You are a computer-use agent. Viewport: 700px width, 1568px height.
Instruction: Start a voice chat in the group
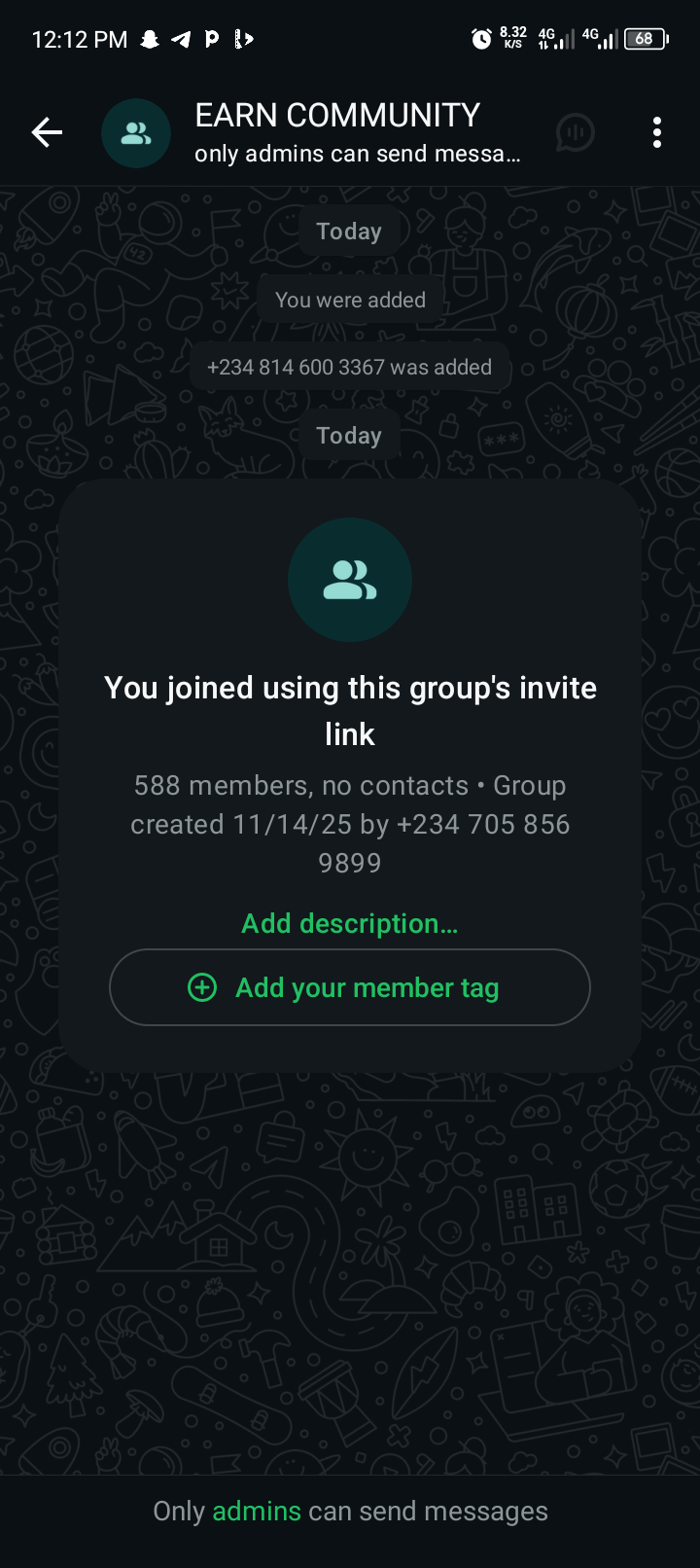point(575,132)
